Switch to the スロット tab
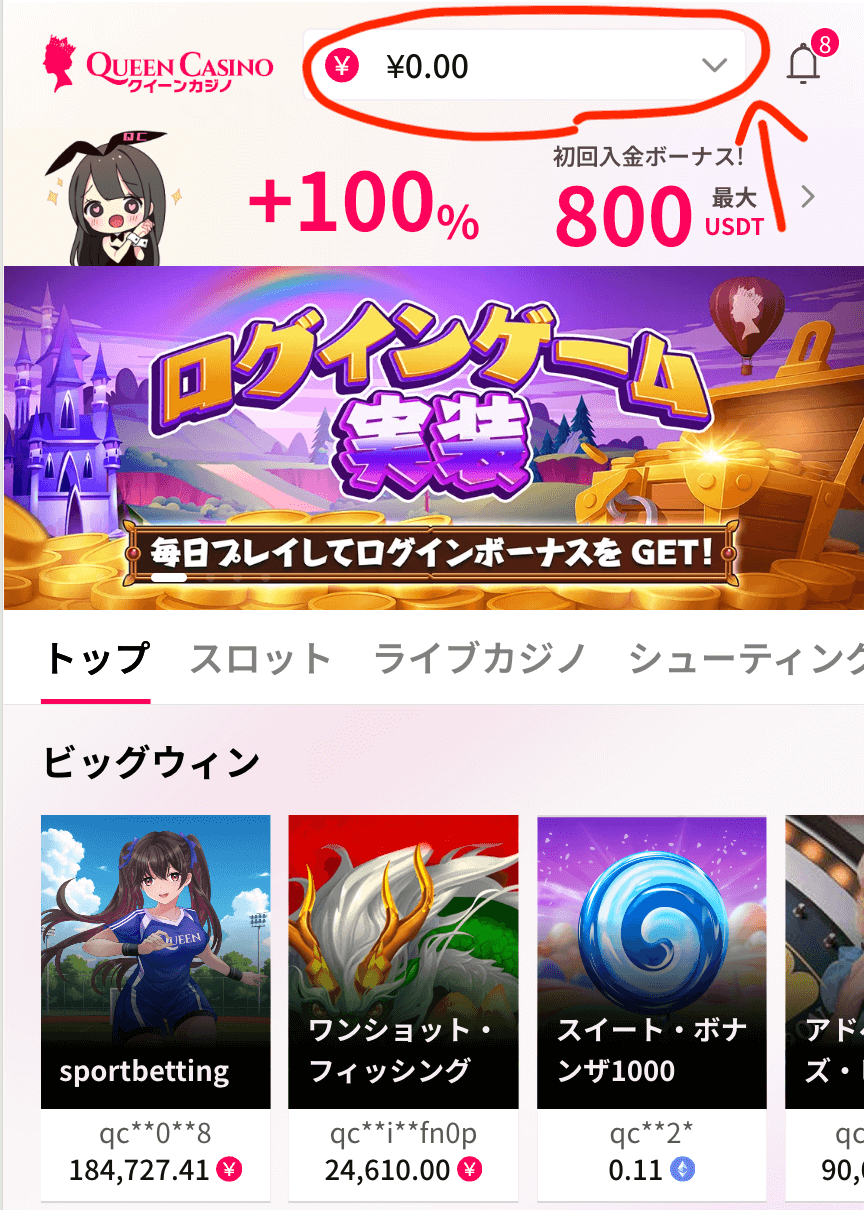Viewport: 864px width, 1210px height. 260,659
